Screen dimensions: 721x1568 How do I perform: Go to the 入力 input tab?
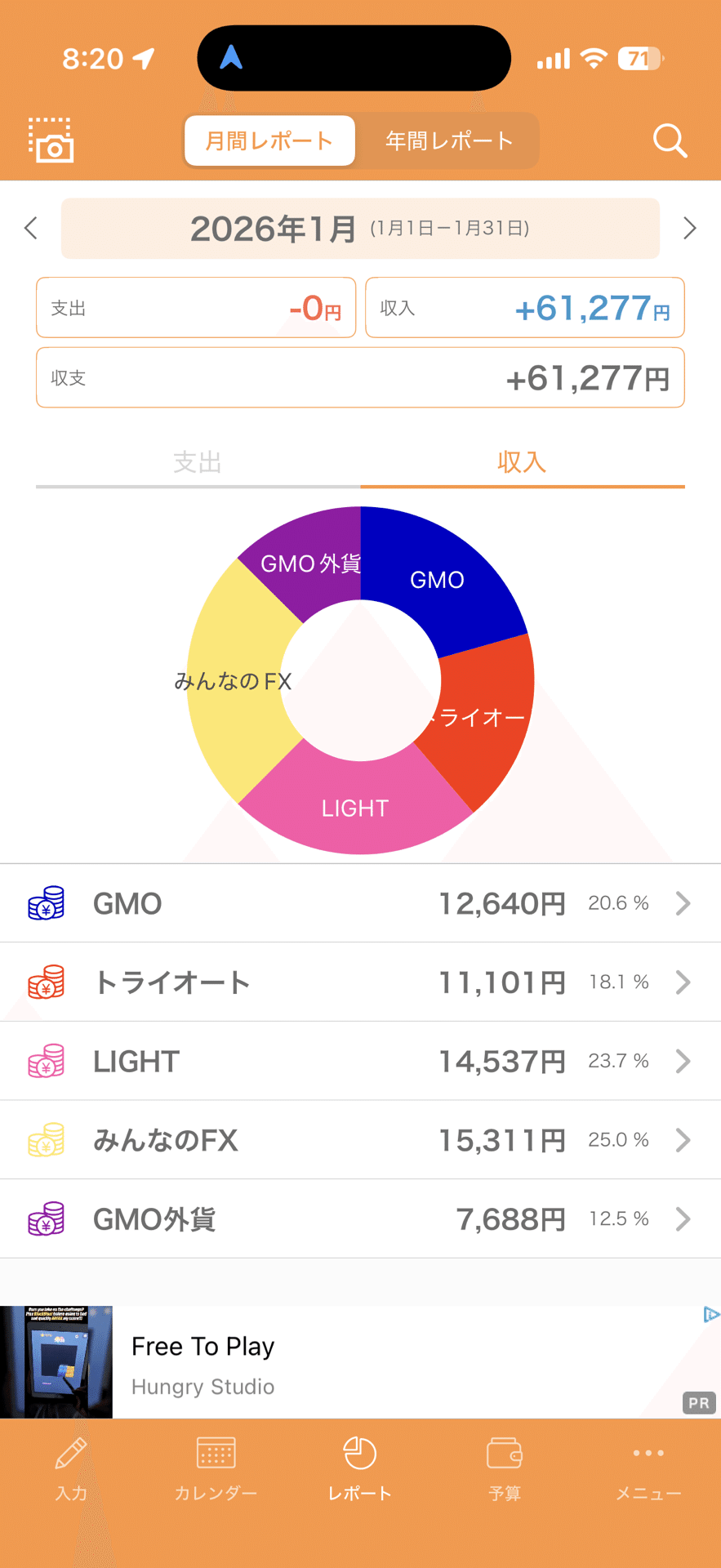point(71,1469)
